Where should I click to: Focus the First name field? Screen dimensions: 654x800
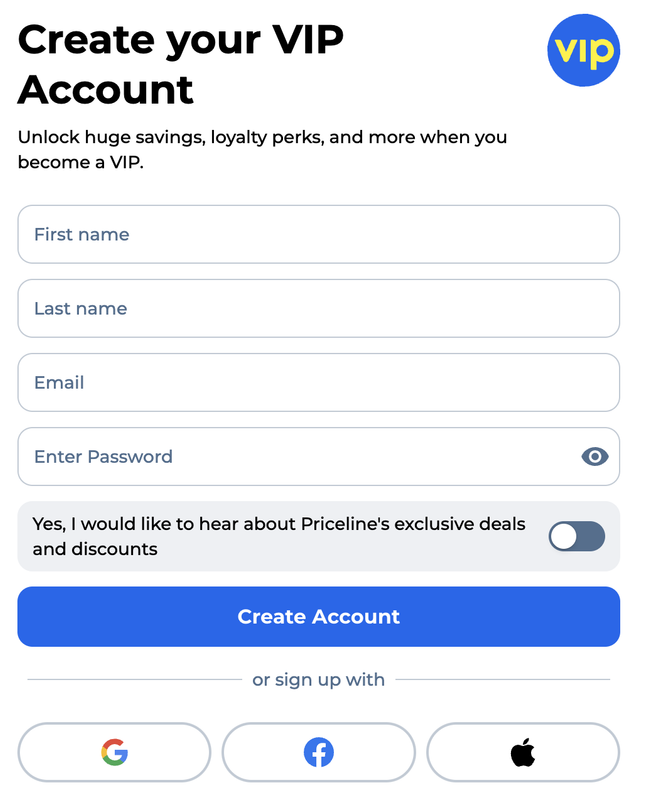(x=318, y=235)
